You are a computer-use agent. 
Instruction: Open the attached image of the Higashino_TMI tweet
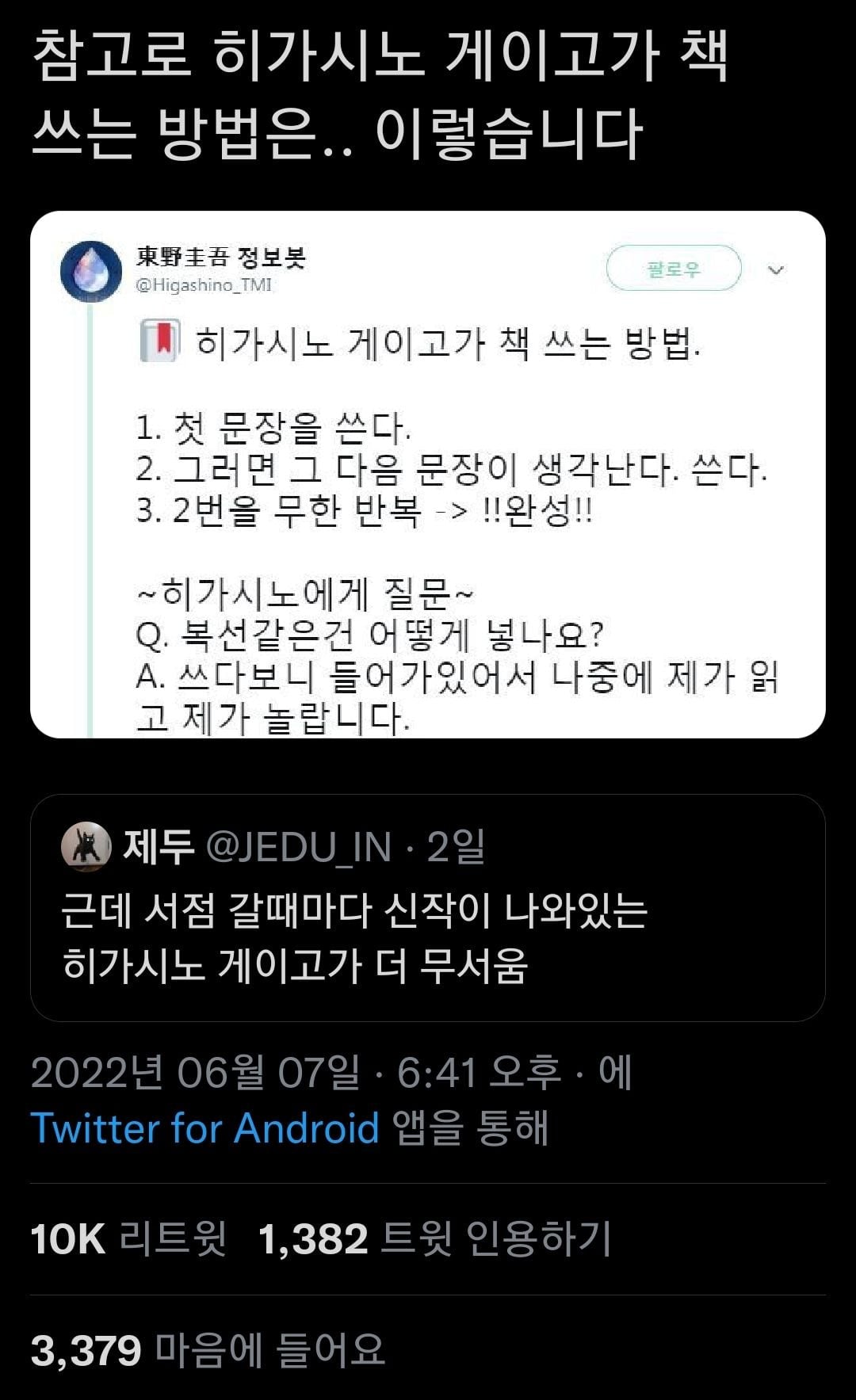coord(428,474)
